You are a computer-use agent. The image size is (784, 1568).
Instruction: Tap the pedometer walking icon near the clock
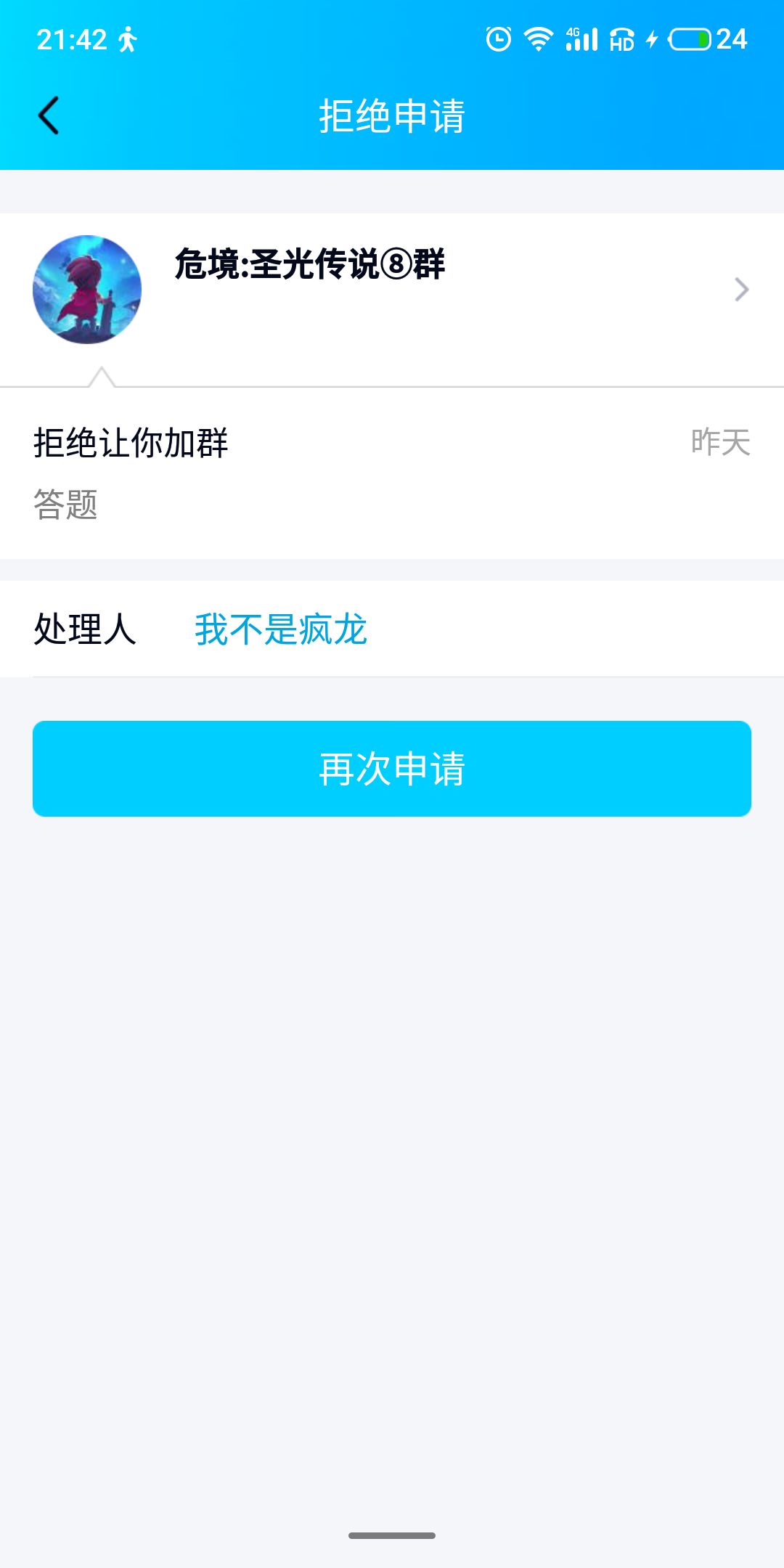point(127,39)
